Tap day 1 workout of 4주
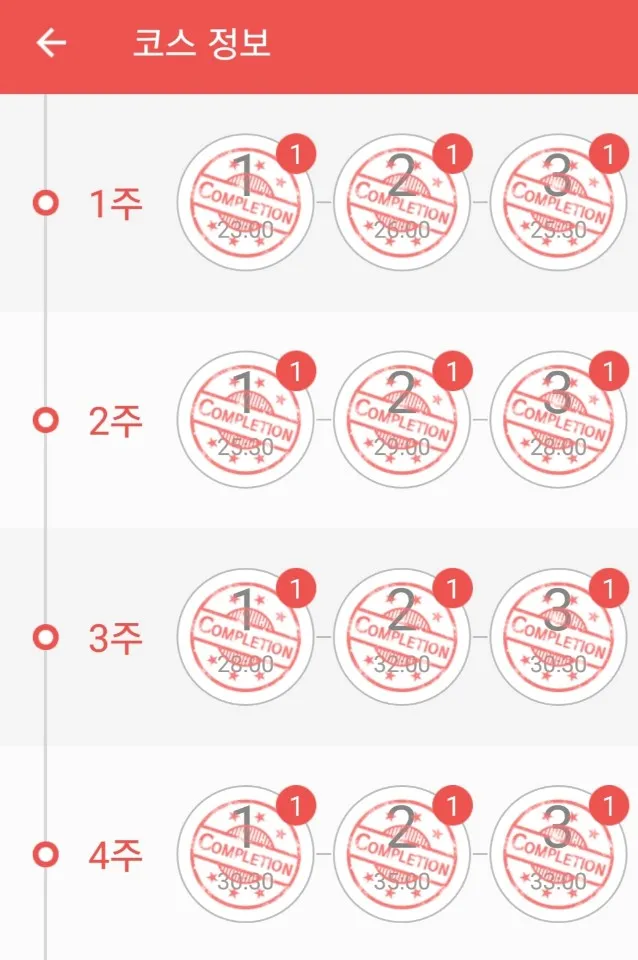Screen dimensions: 638x960 tap(245, 855)
